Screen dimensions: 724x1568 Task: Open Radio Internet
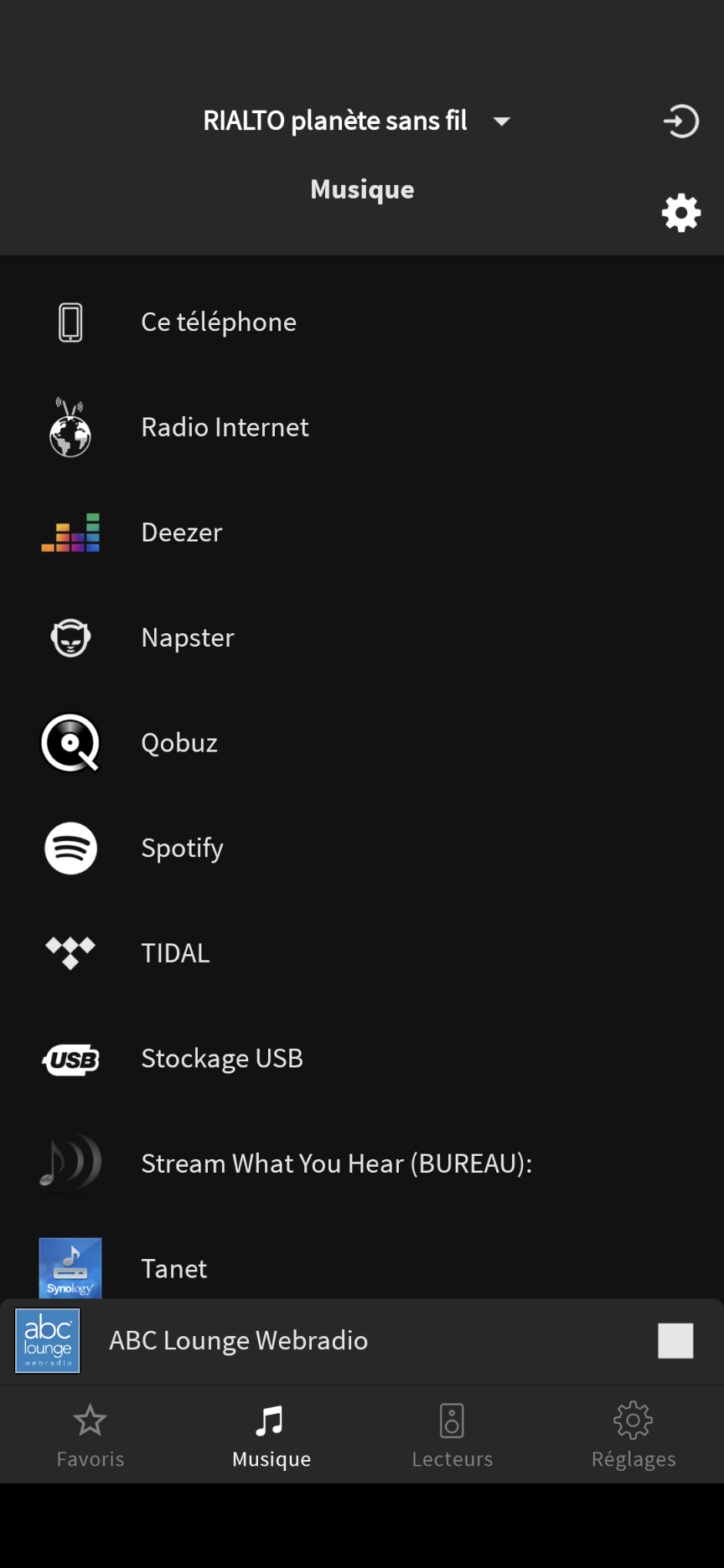coord(362,428)
